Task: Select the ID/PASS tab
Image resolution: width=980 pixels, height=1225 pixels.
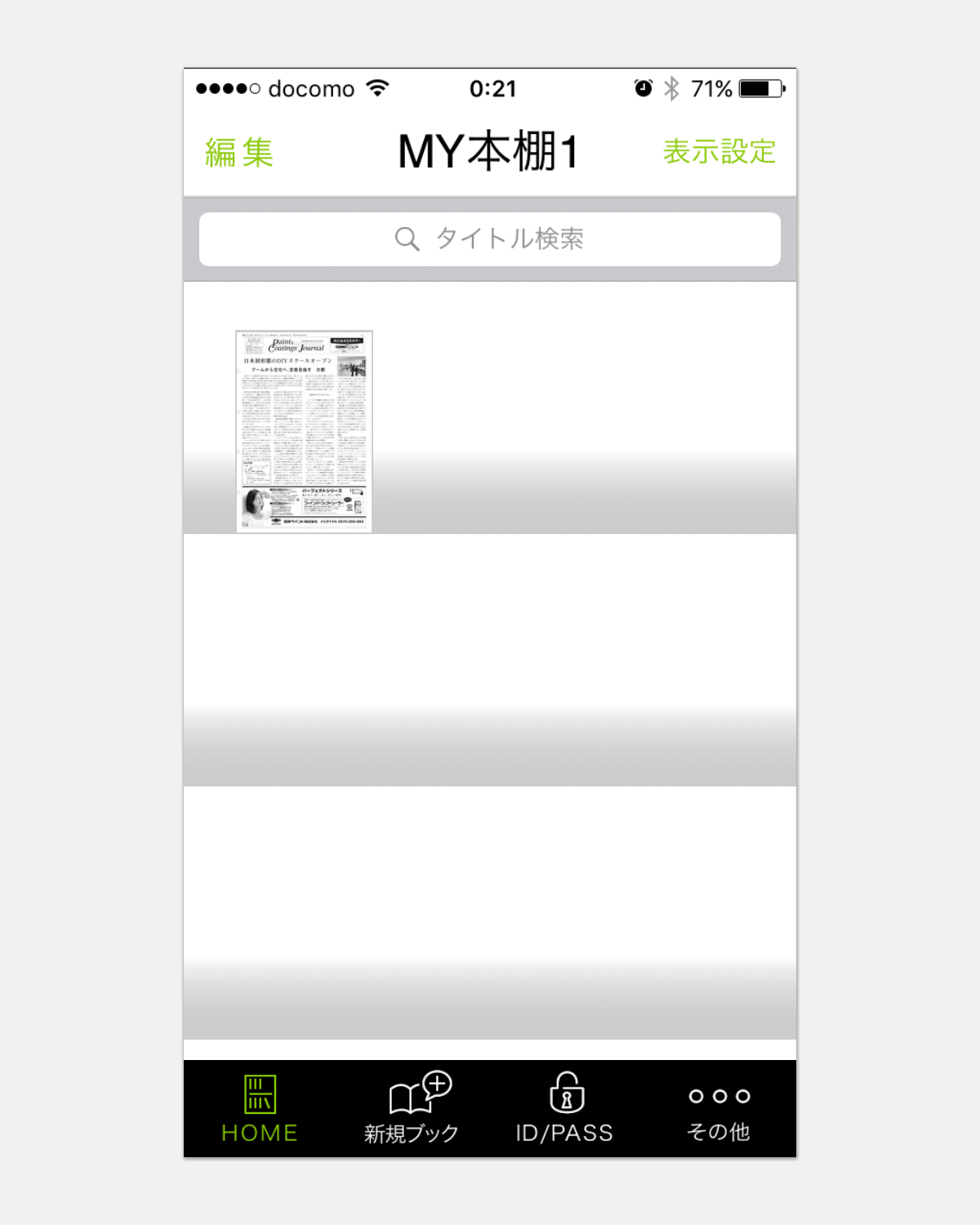Action: [565, 1108]
